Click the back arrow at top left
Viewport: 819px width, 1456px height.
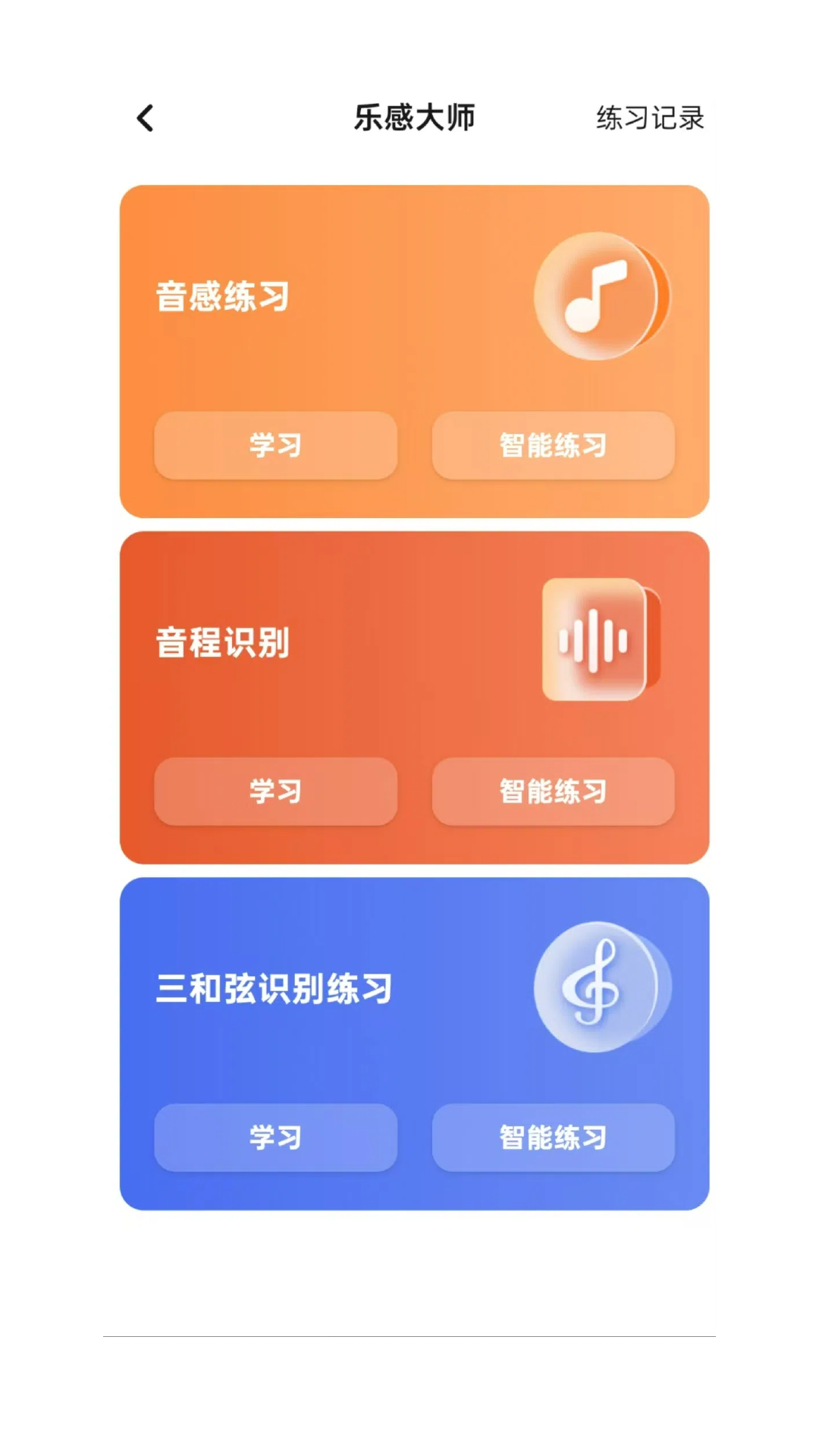coord(146,118)
